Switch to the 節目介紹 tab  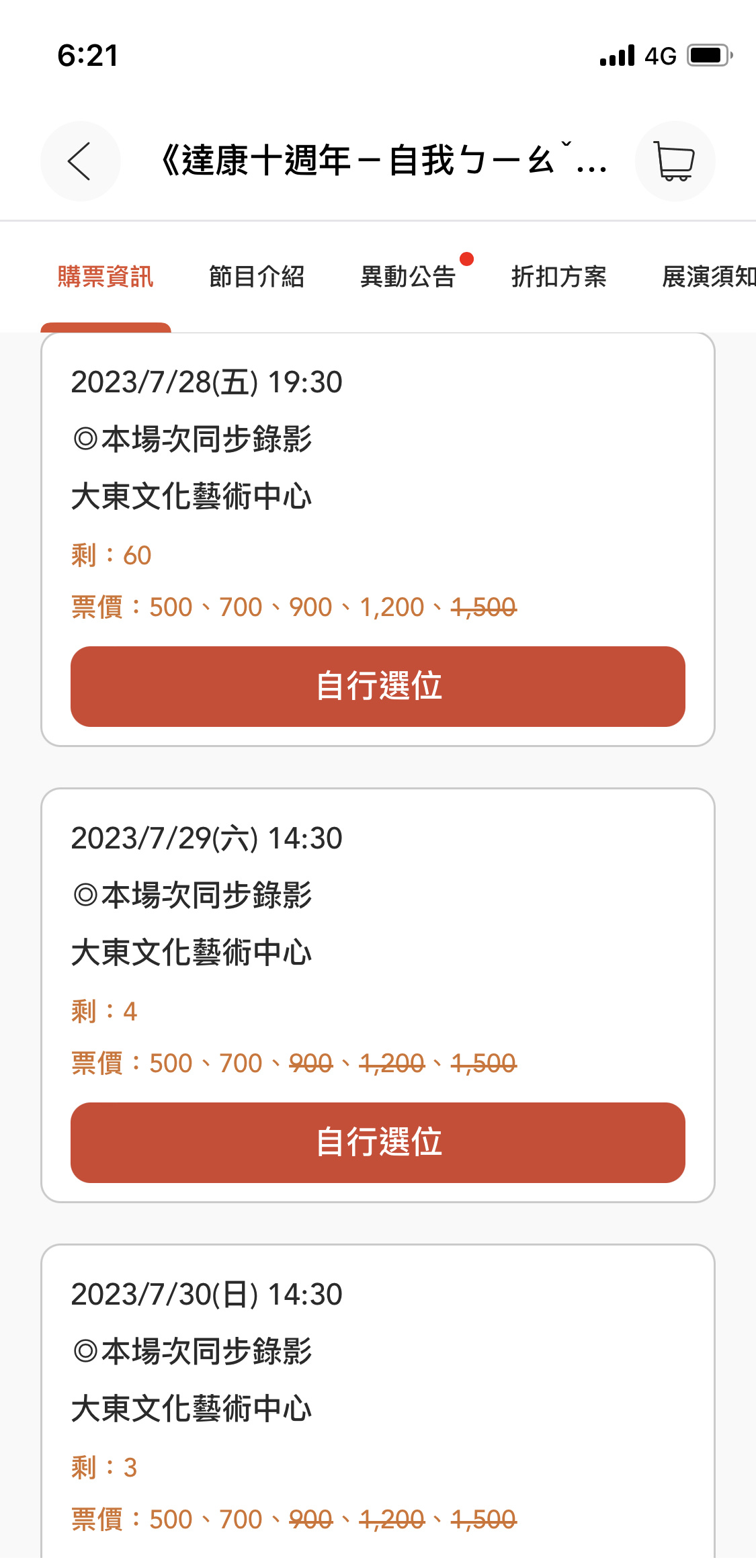pos(257,277)
